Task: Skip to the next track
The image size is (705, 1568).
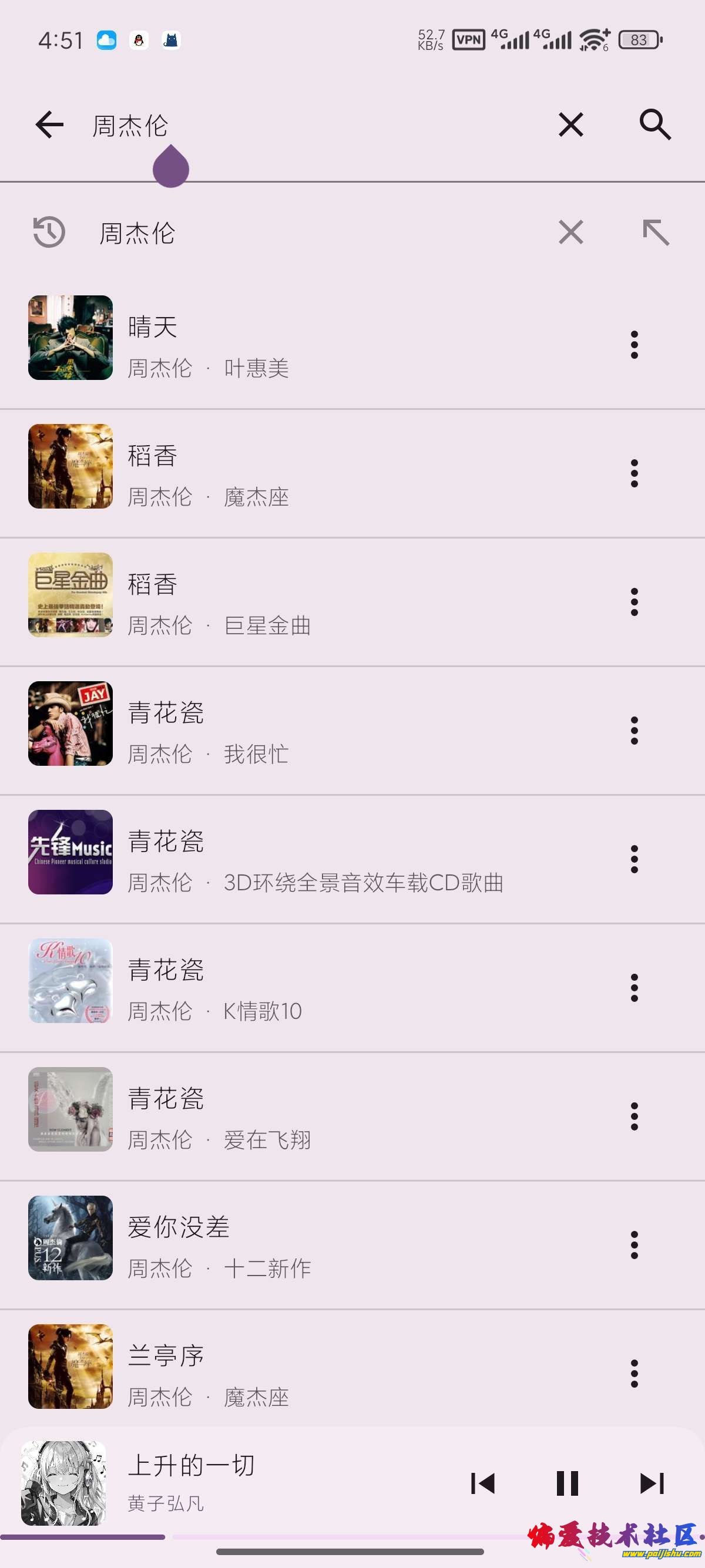Action: point(652,1483)
